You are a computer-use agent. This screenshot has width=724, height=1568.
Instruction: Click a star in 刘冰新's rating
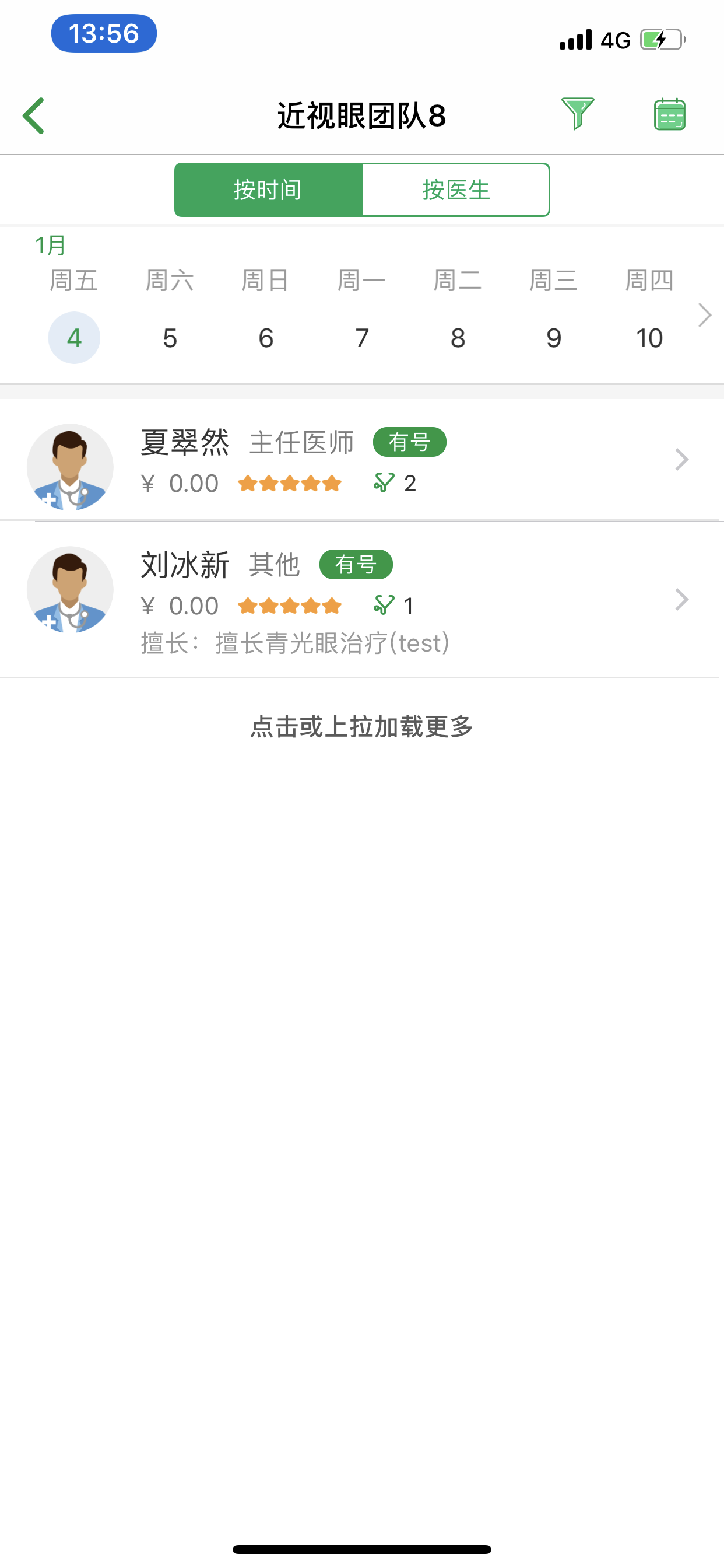pos(290,605)
